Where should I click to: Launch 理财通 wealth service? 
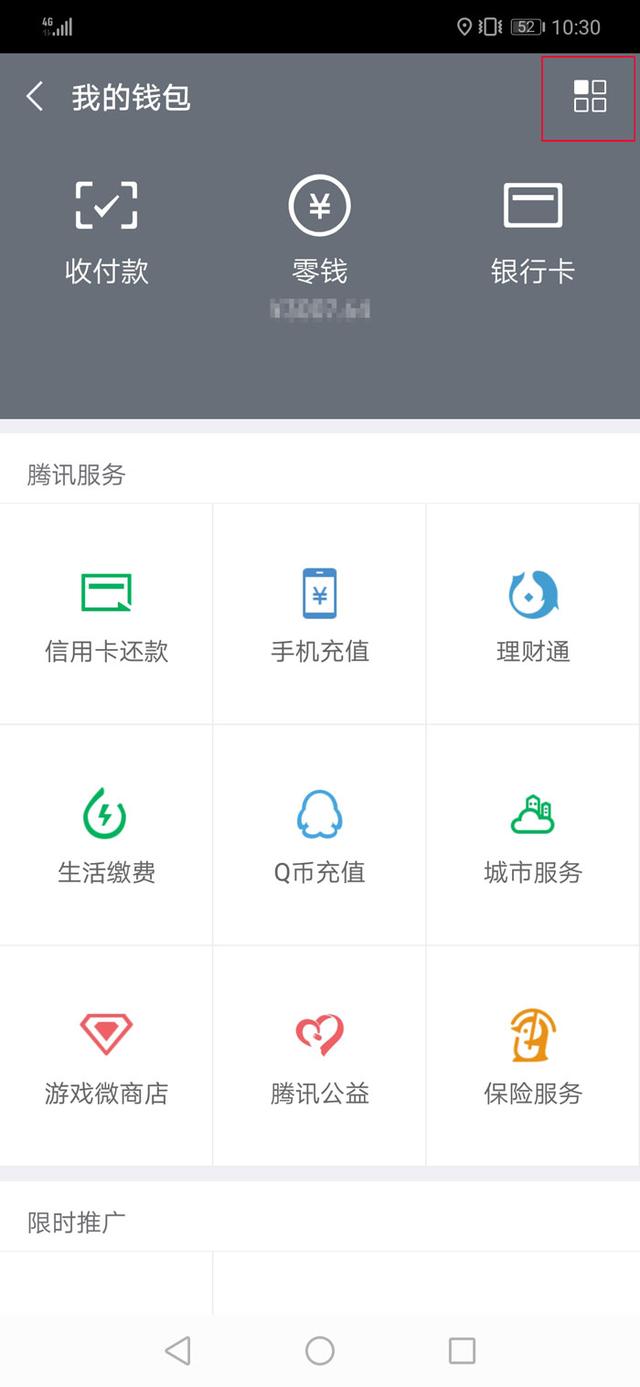point(532,614)
